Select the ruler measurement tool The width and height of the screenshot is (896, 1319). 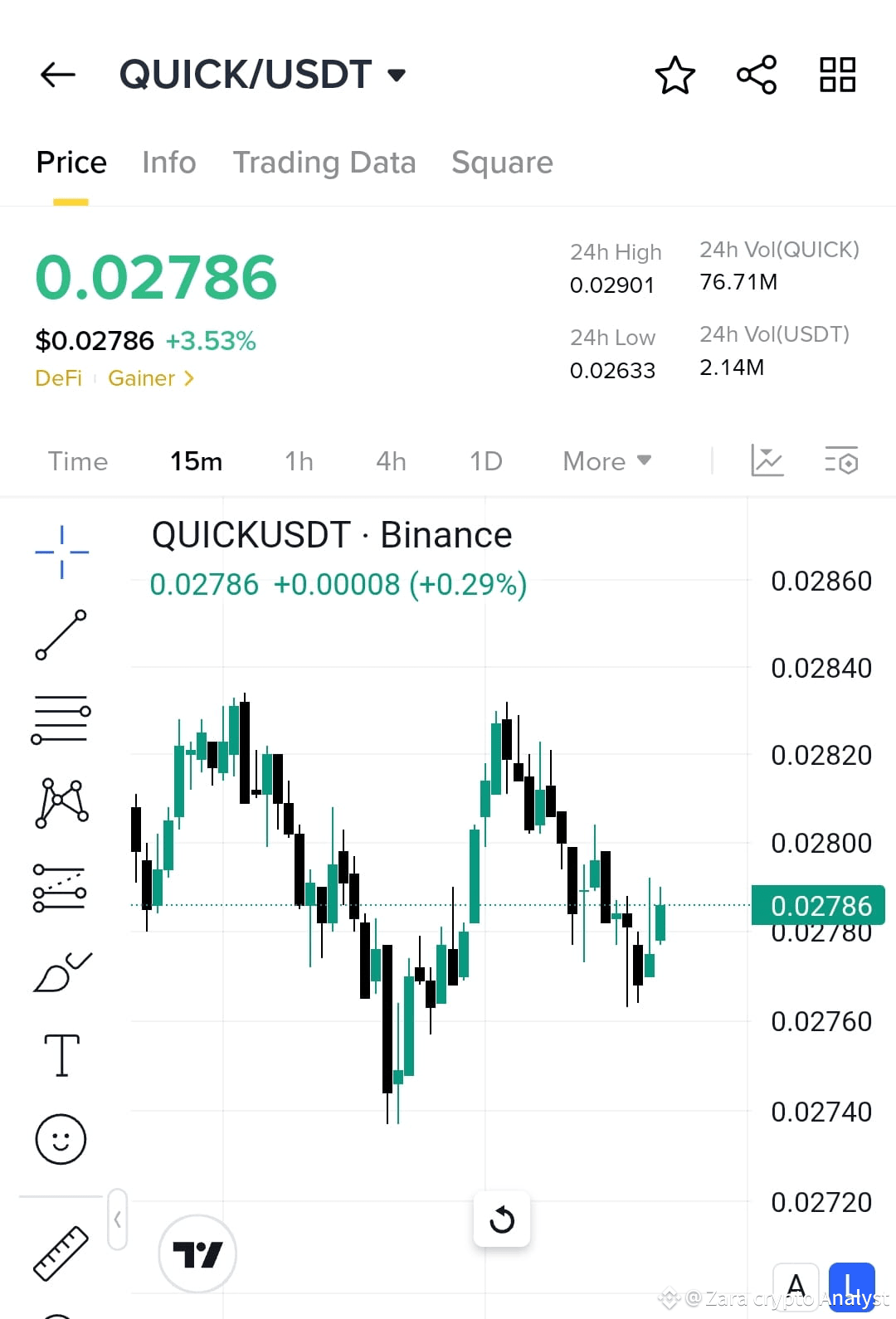pyautogui.click(x=61, y=1253)
